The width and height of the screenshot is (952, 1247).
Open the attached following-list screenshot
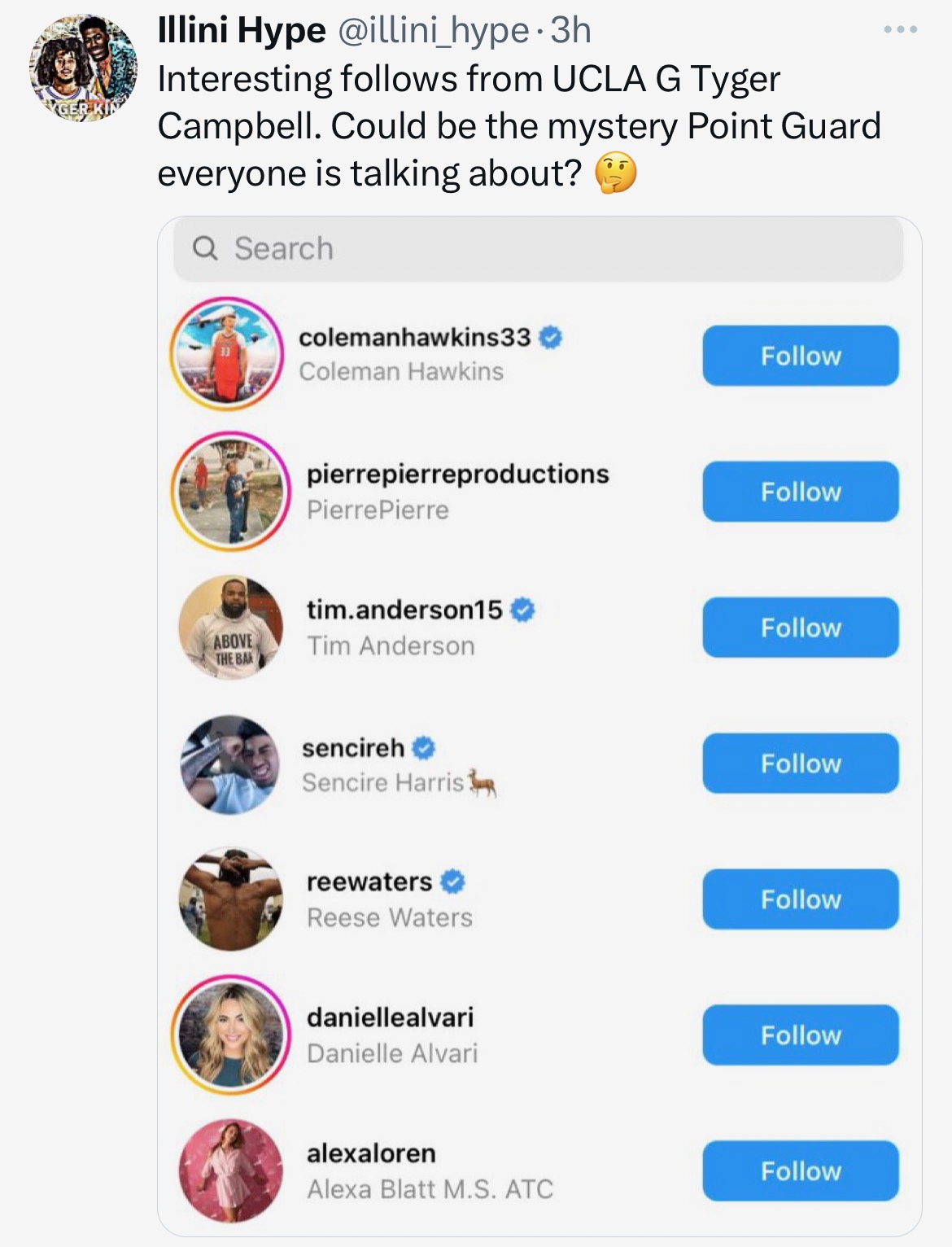(539, 724)
